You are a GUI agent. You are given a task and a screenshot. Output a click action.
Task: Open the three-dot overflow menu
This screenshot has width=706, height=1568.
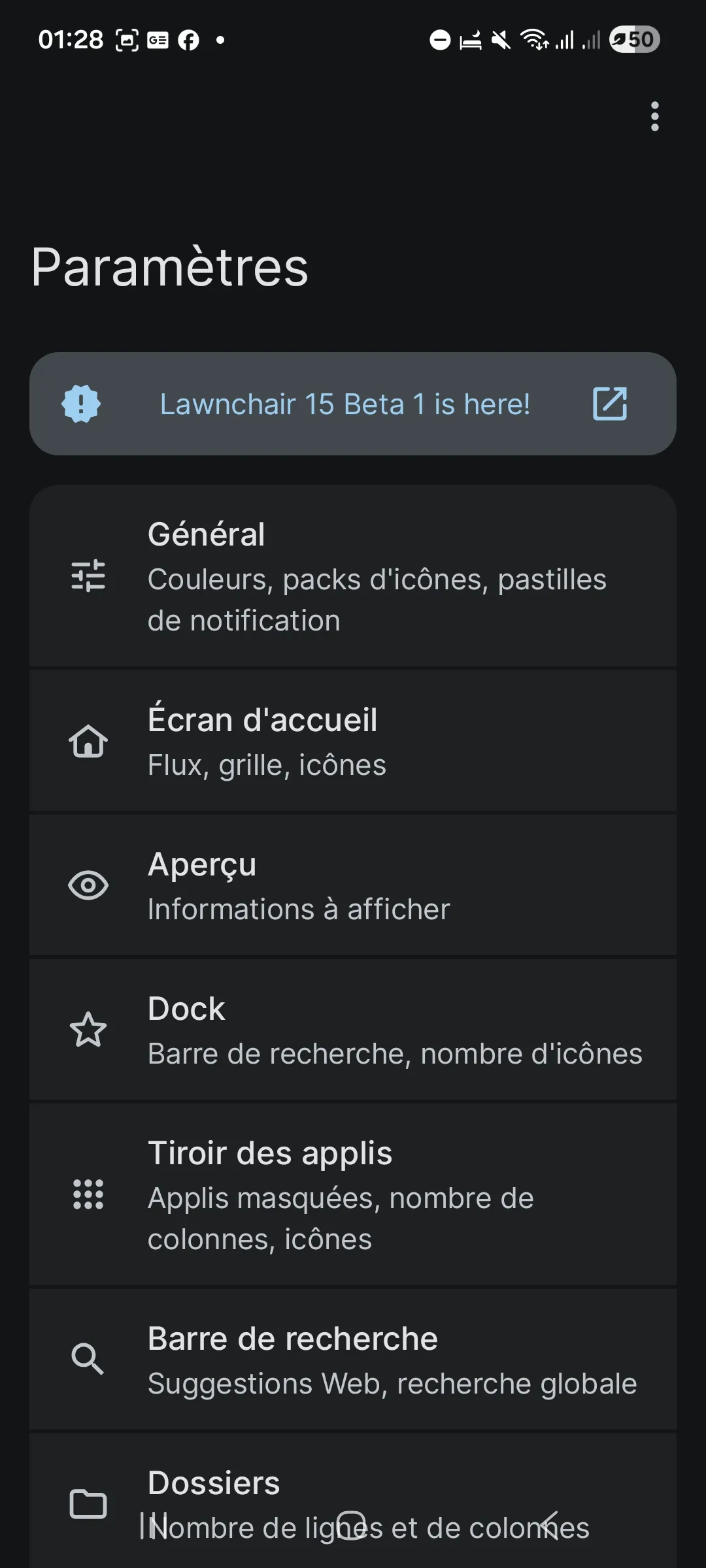(654, 118)
